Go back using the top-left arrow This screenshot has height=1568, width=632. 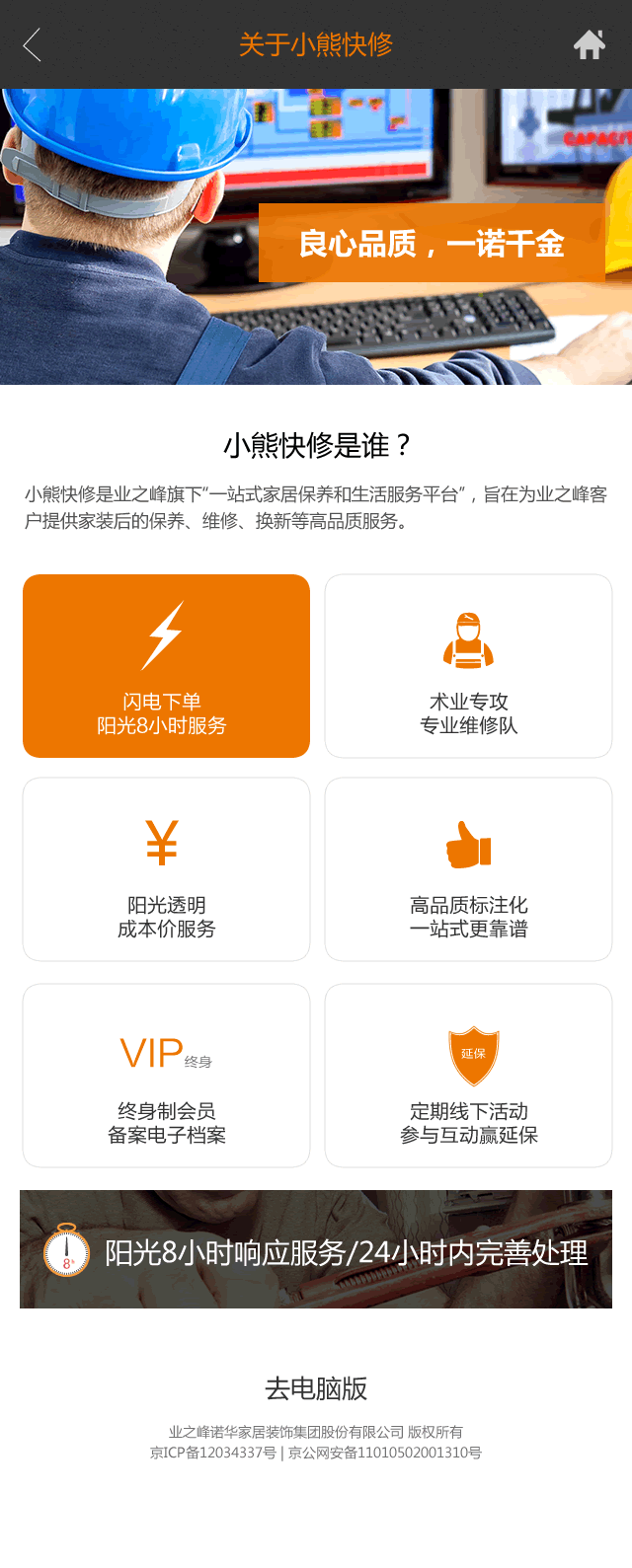tap(32, 44)
